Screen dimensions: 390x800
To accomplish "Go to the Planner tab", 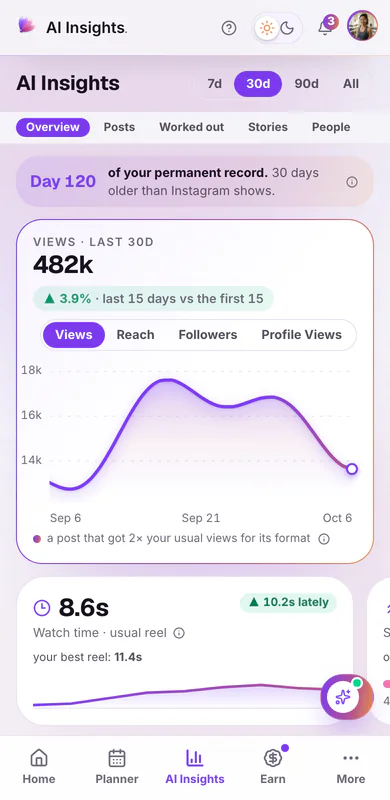I will click(x=117, y=766).
